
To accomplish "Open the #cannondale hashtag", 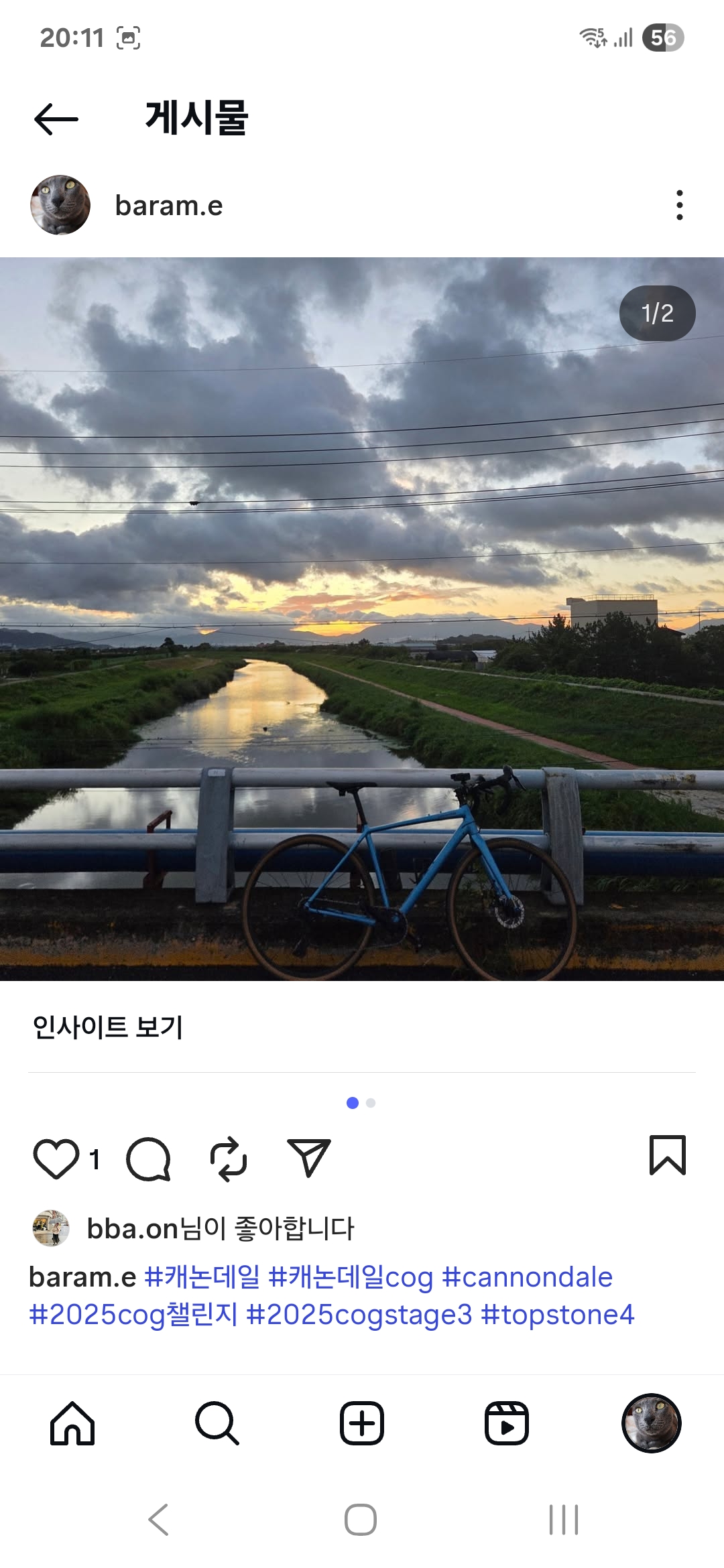I will click(x=528, y=1277).
